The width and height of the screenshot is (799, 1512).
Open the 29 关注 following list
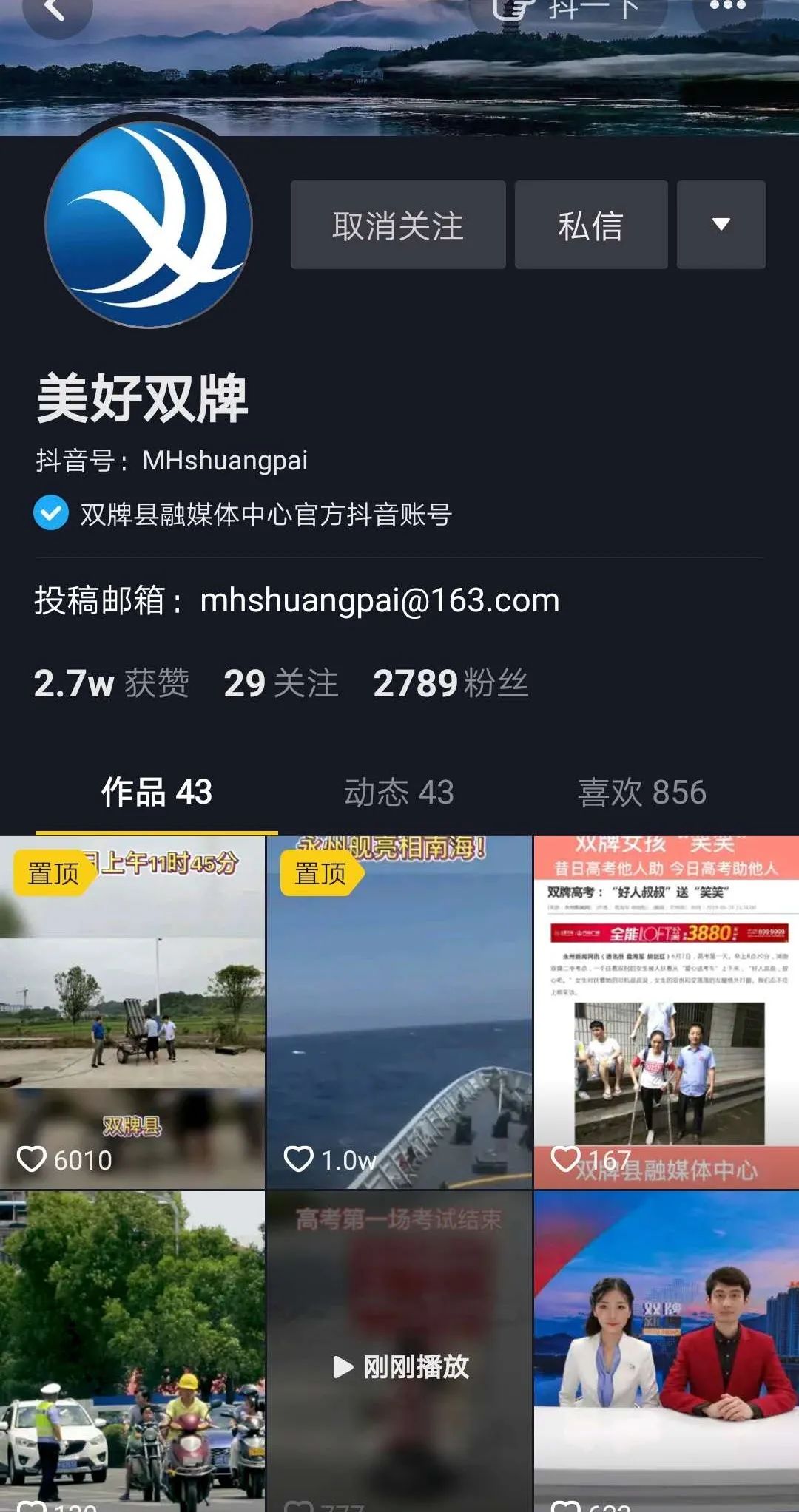pyautogui.click(x=281, y=683)
